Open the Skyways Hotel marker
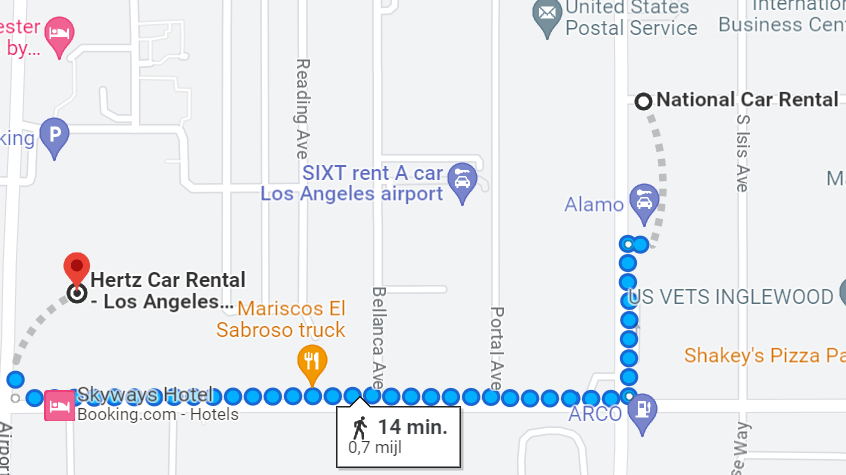This screenshot has height=475, width=846. [x=59, y=405]
